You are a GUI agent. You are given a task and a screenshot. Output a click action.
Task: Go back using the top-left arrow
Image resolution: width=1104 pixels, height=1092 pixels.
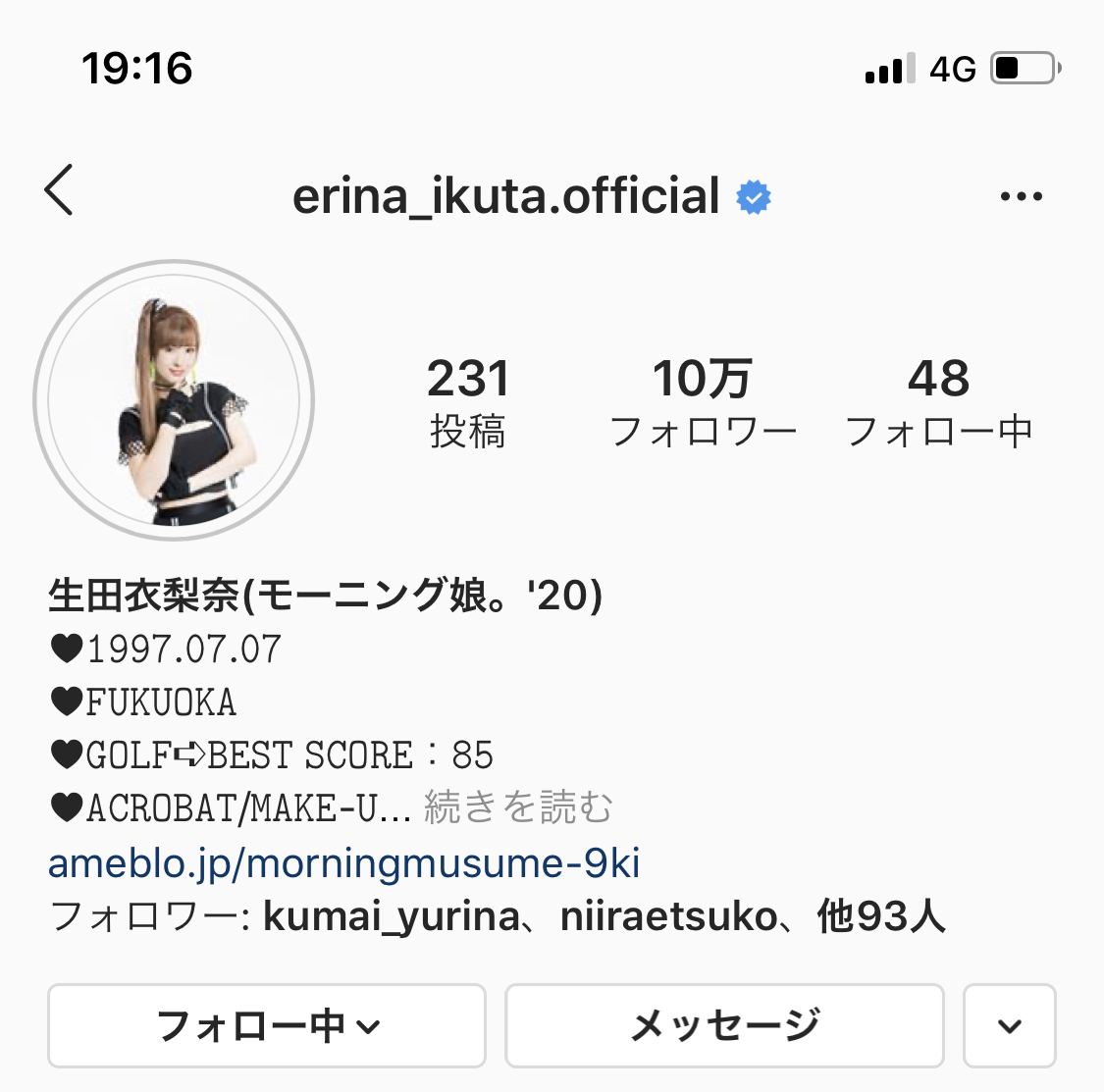click(x=59, y=190)
